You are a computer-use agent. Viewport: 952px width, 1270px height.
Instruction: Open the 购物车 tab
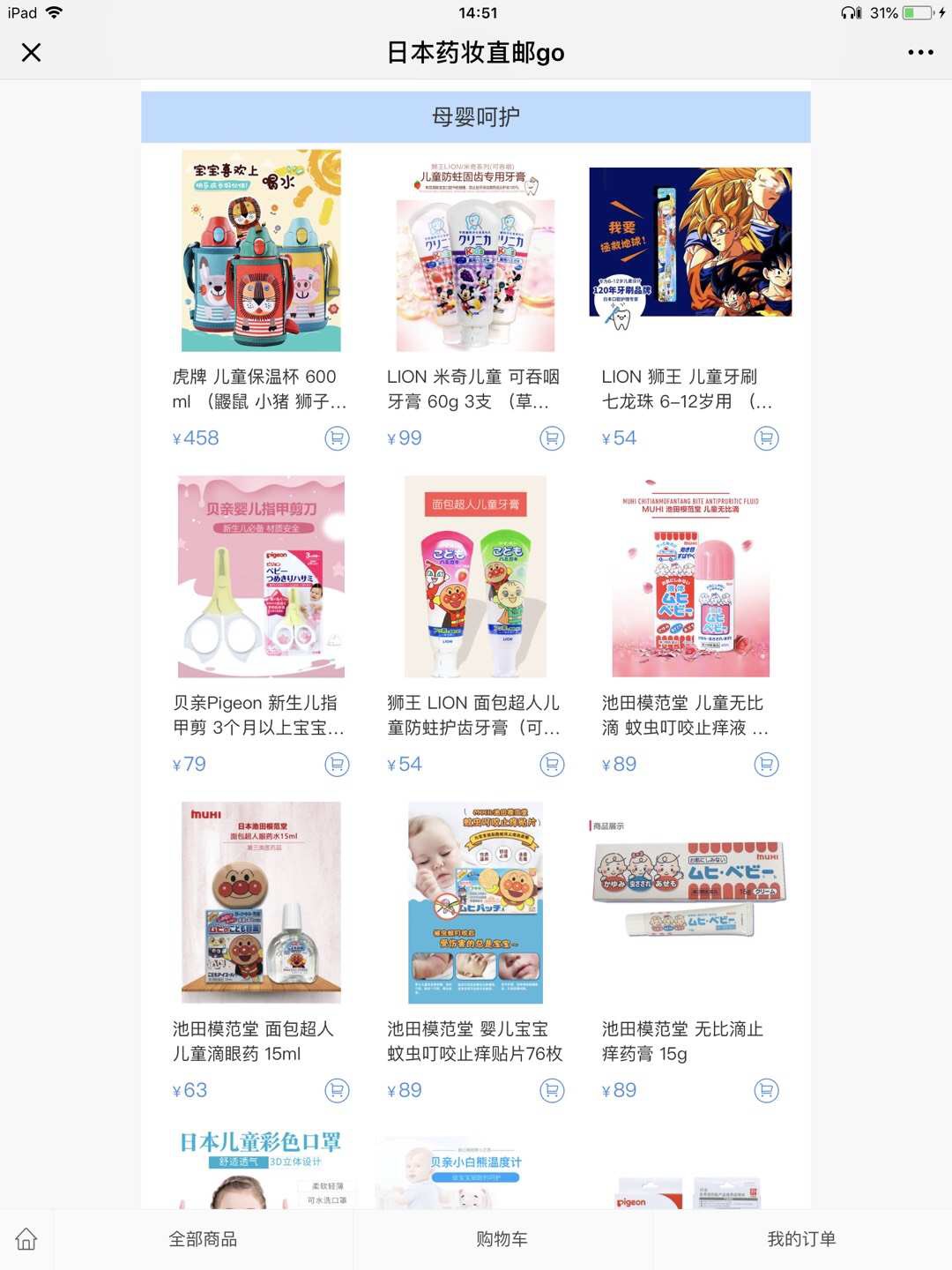502,1239
